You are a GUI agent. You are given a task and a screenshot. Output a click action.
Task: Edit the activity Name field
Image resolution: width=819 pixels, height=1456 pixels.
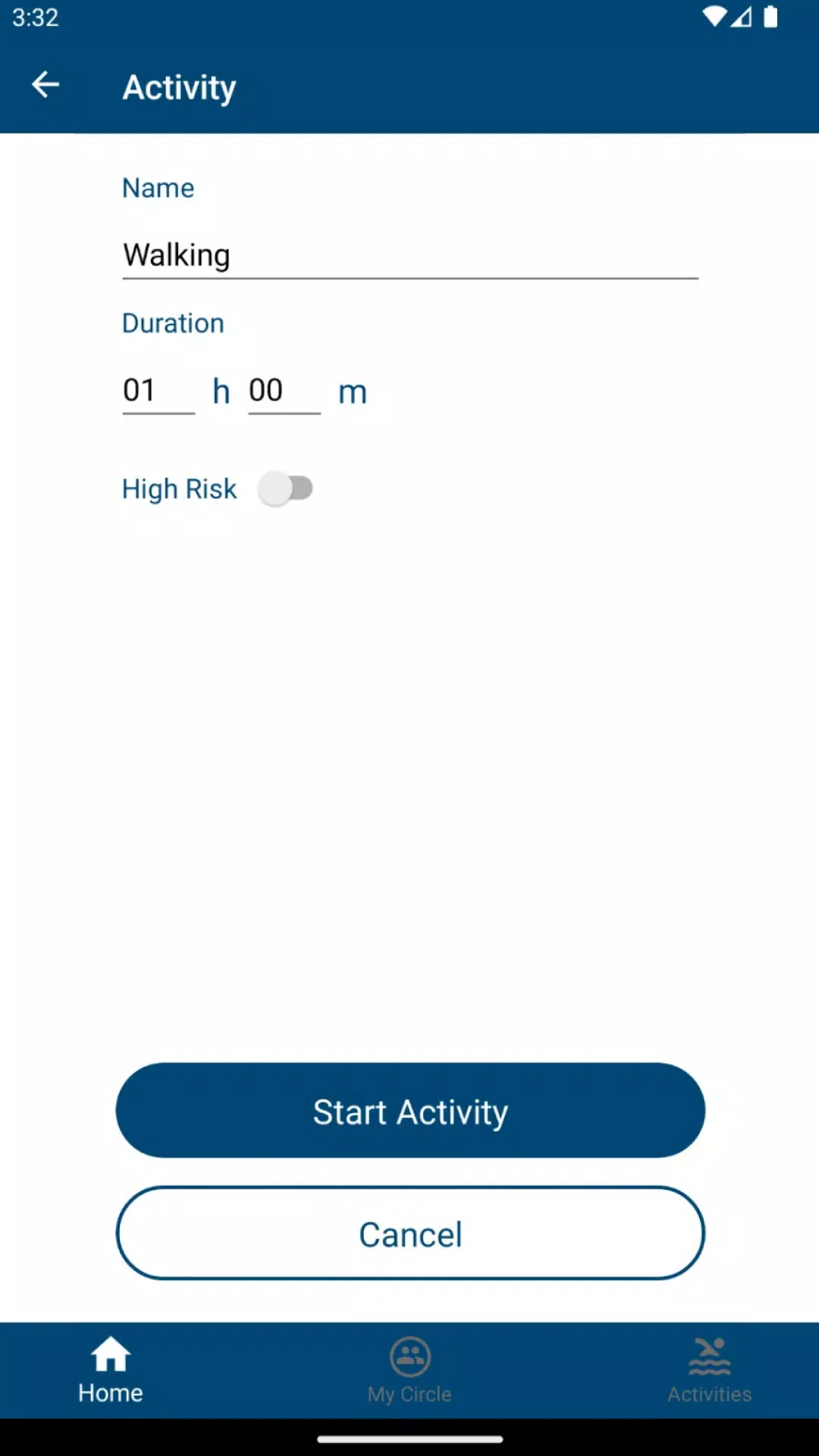(409, 256)
